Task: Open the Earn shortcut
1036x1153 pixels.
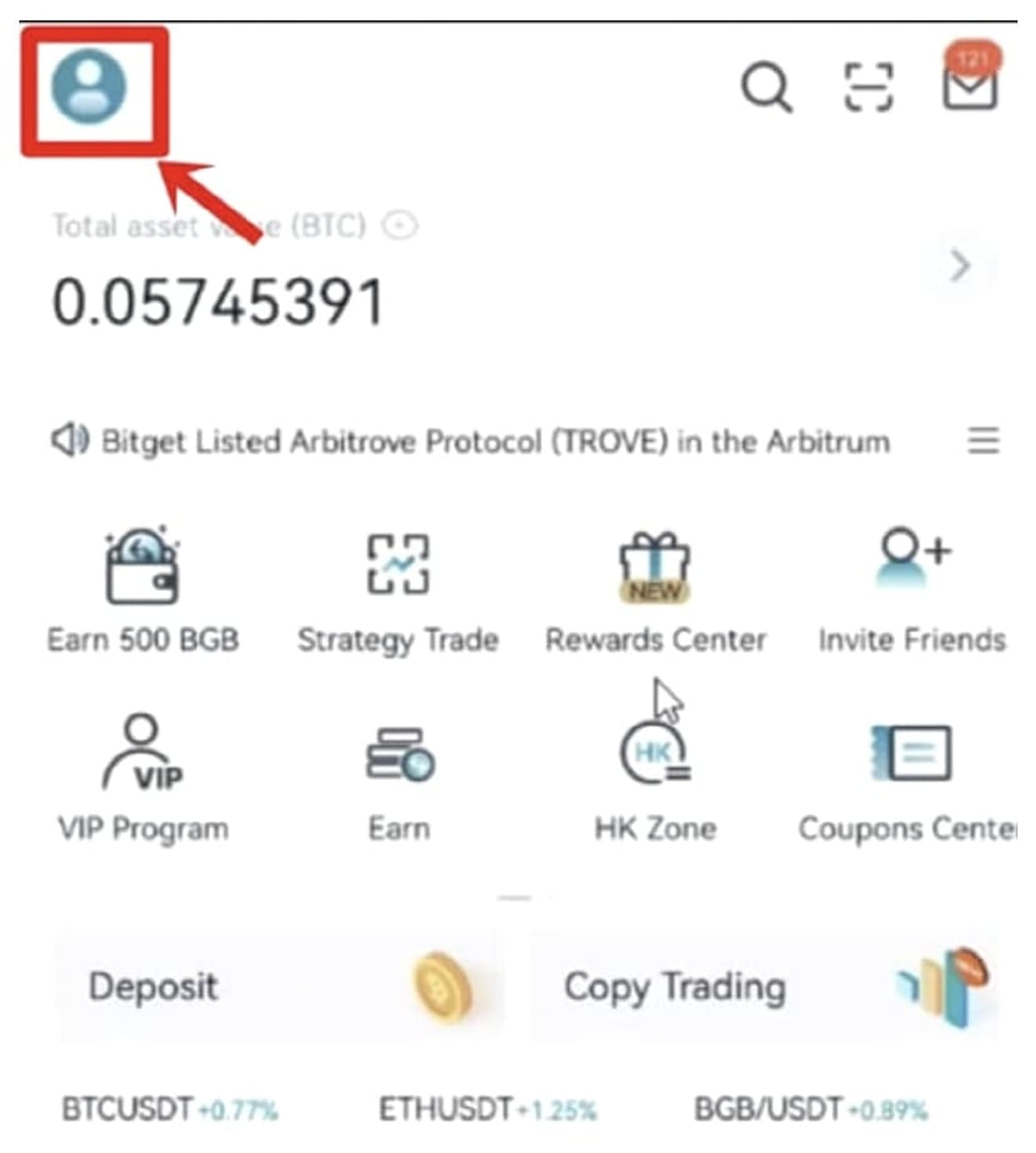Action: coord(399,777)
